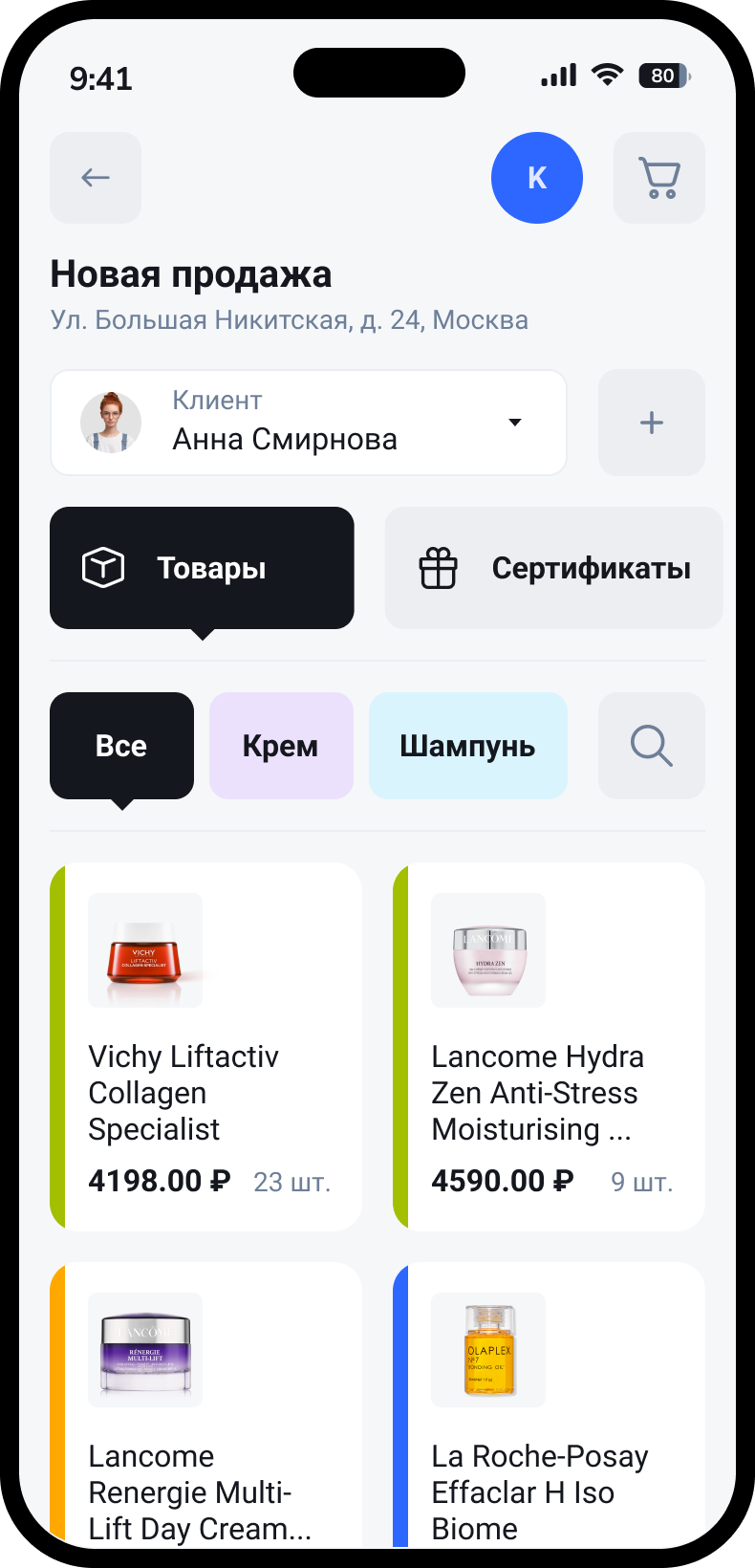755x1568 pixels.
Task: Switch to the Сертификаты tab
Action: pos(554,567)
